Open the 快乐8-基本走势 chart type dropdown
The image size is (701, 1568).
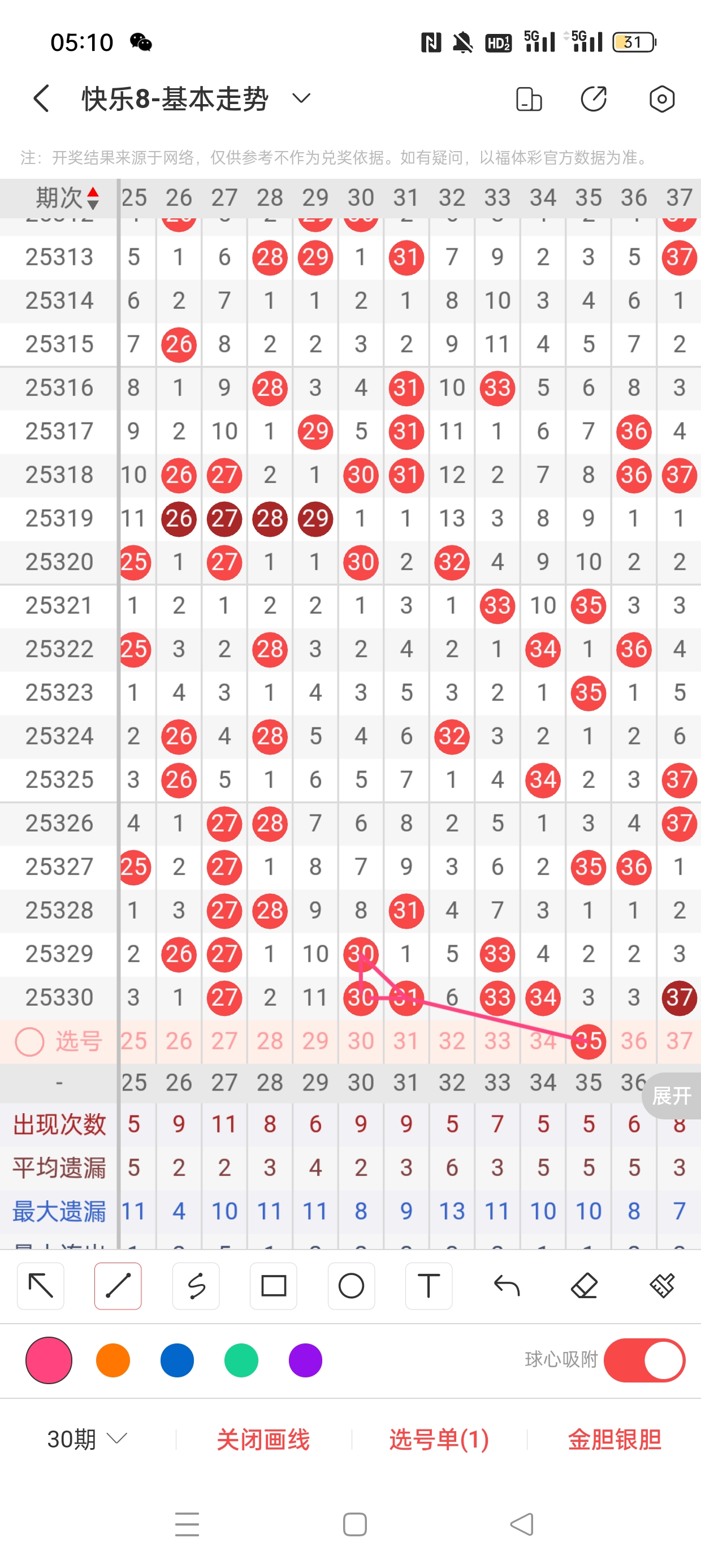[x=301, y=98]
